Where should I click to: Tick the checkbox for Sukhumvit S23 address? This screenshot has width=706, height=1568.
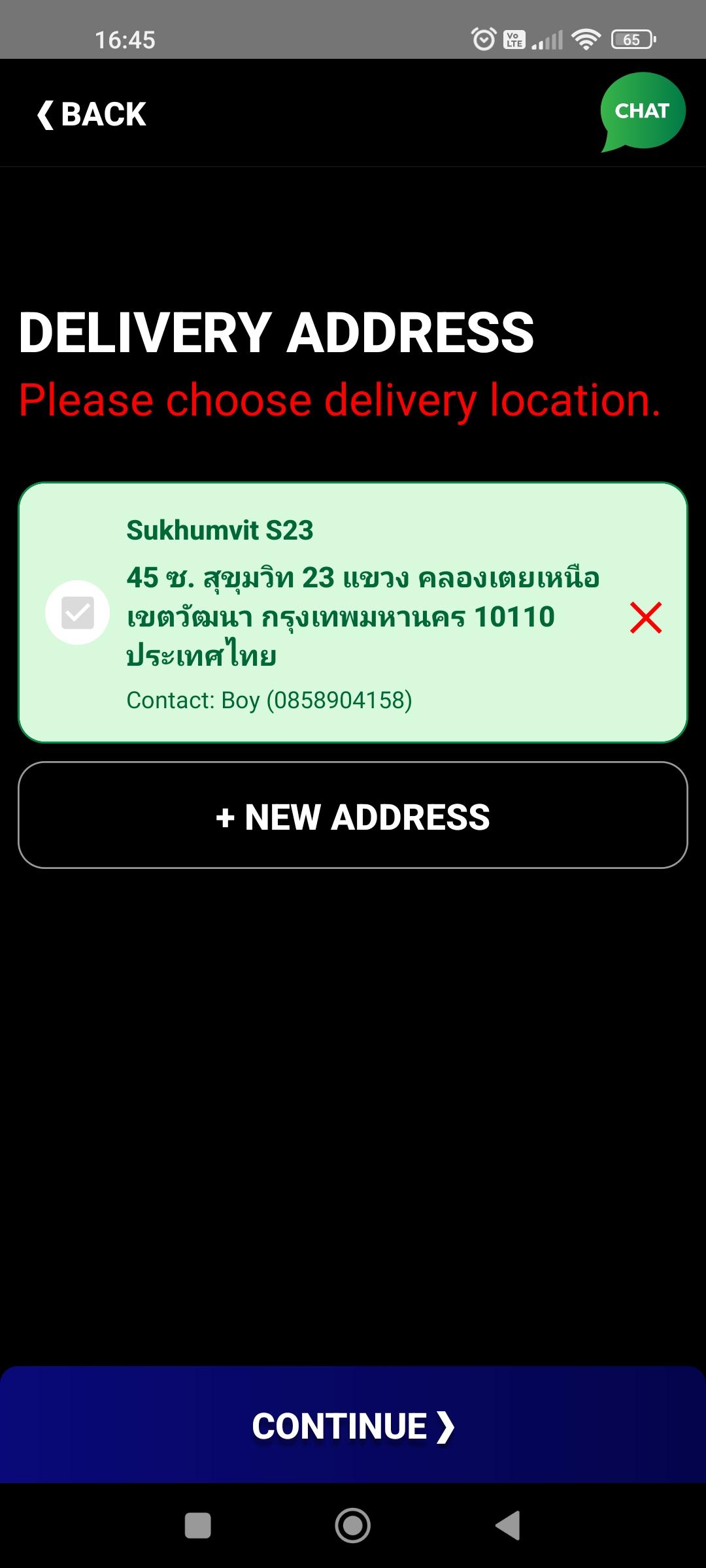77,613
